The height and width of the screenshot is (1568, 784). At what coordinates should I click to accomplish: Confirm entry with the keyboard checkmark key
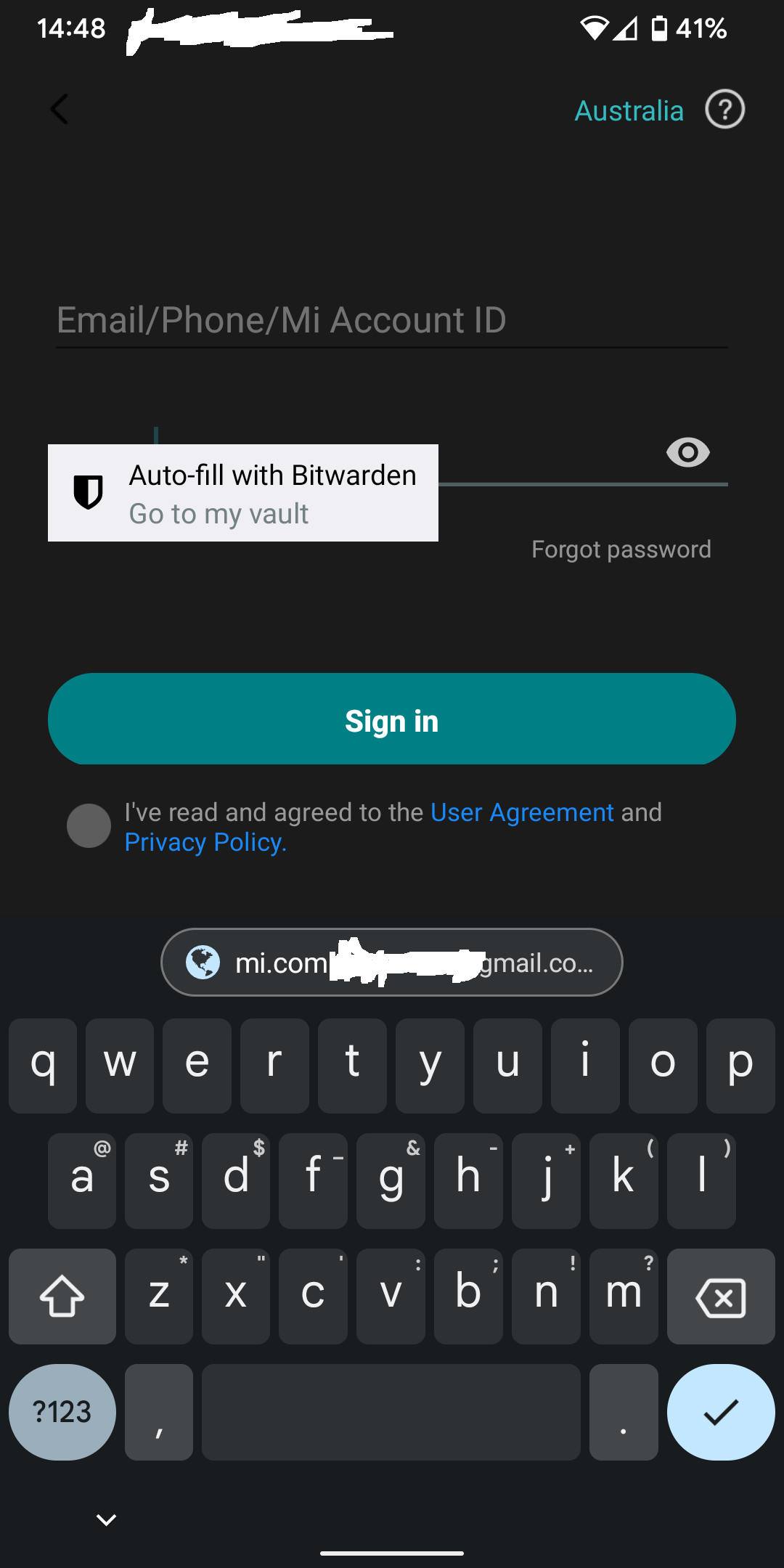pos(720,1412)
